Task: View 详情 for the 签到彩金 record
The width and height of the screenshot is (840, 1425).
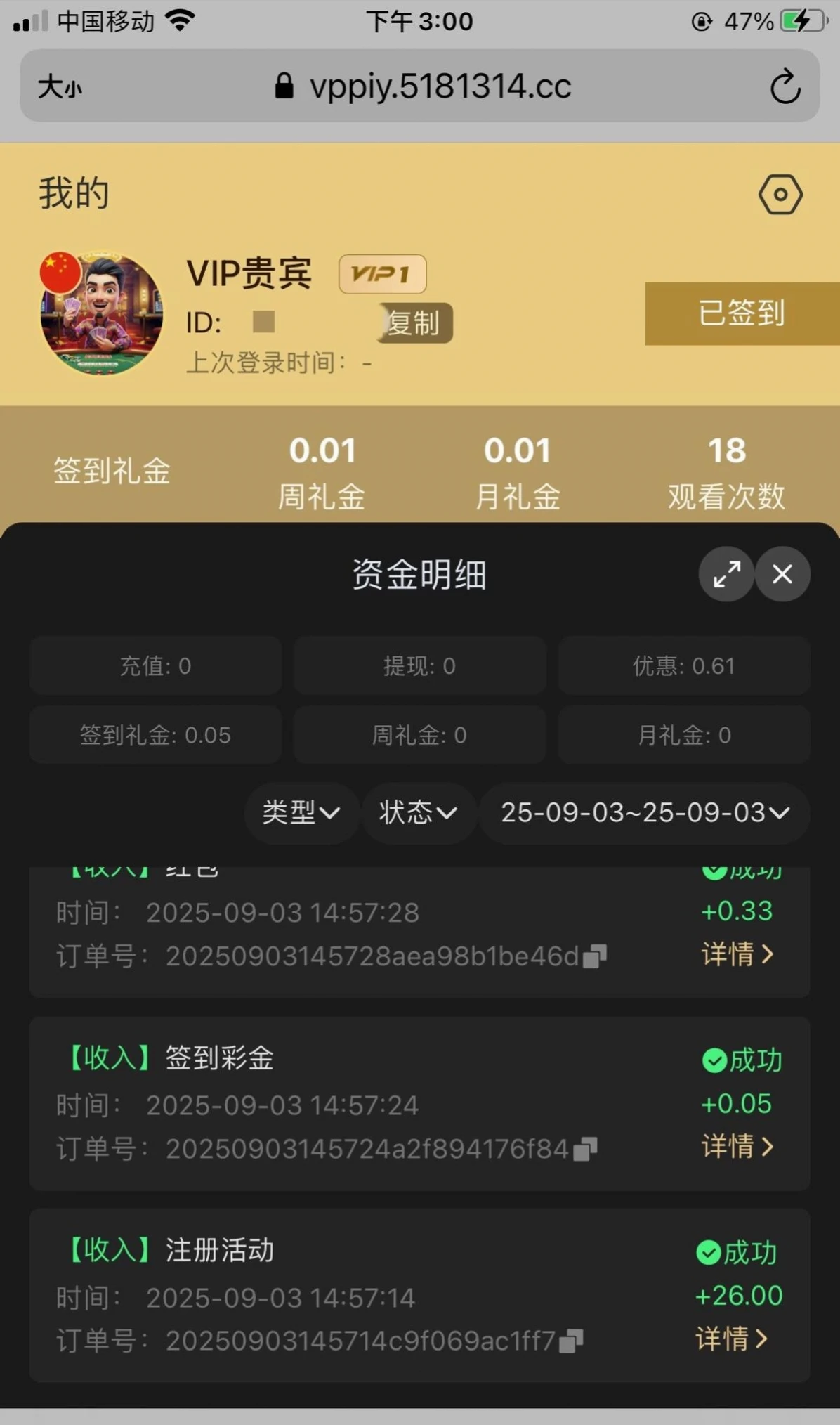Action: (x=737, y=1146)
